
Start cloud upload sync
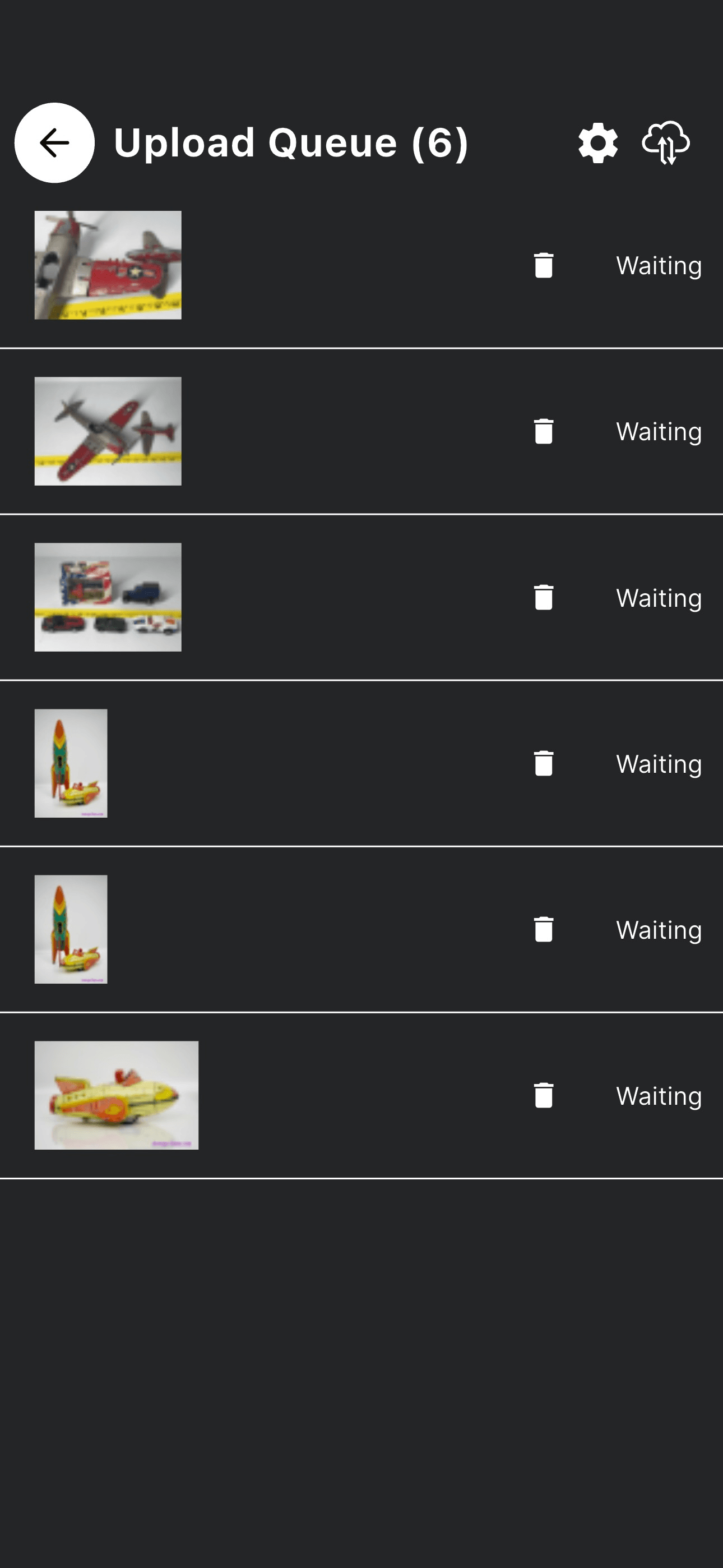(x=666, y=143)
